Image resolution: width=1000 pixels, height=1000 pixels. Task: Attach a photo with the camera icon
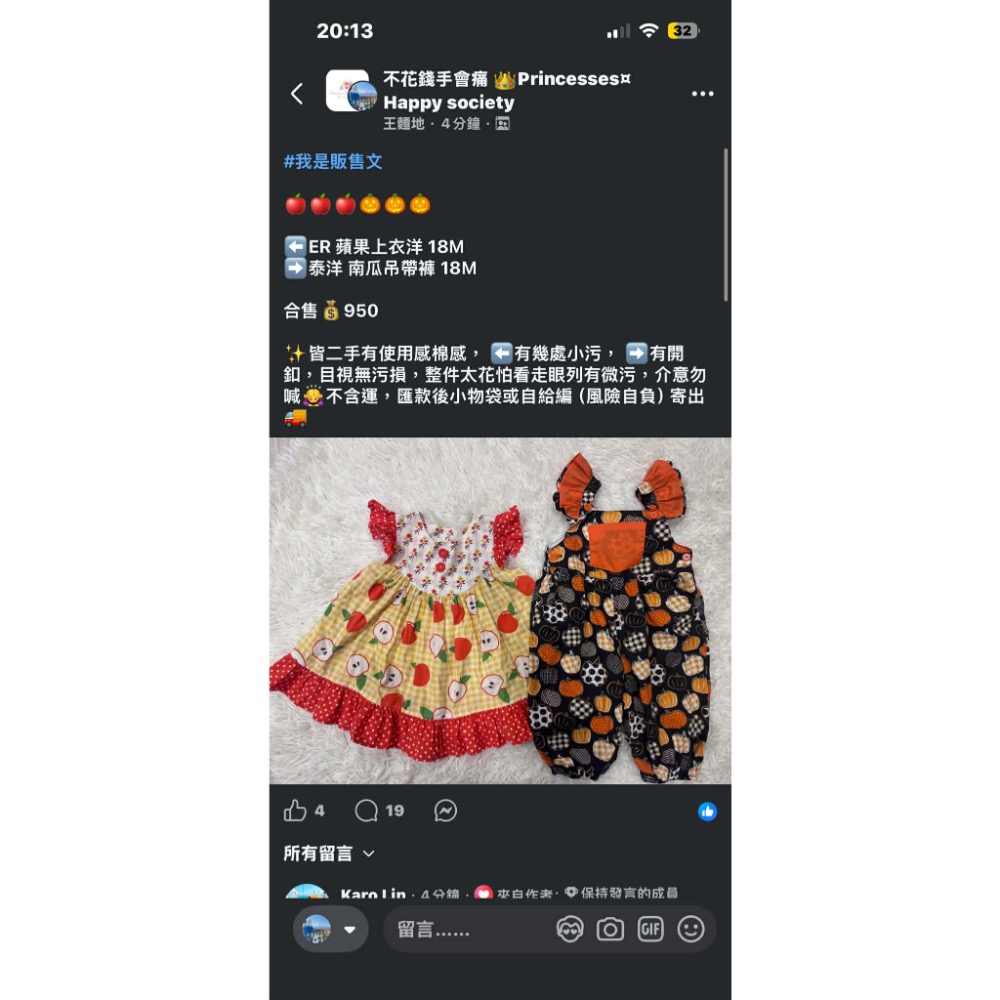click(x=610, y=930)
